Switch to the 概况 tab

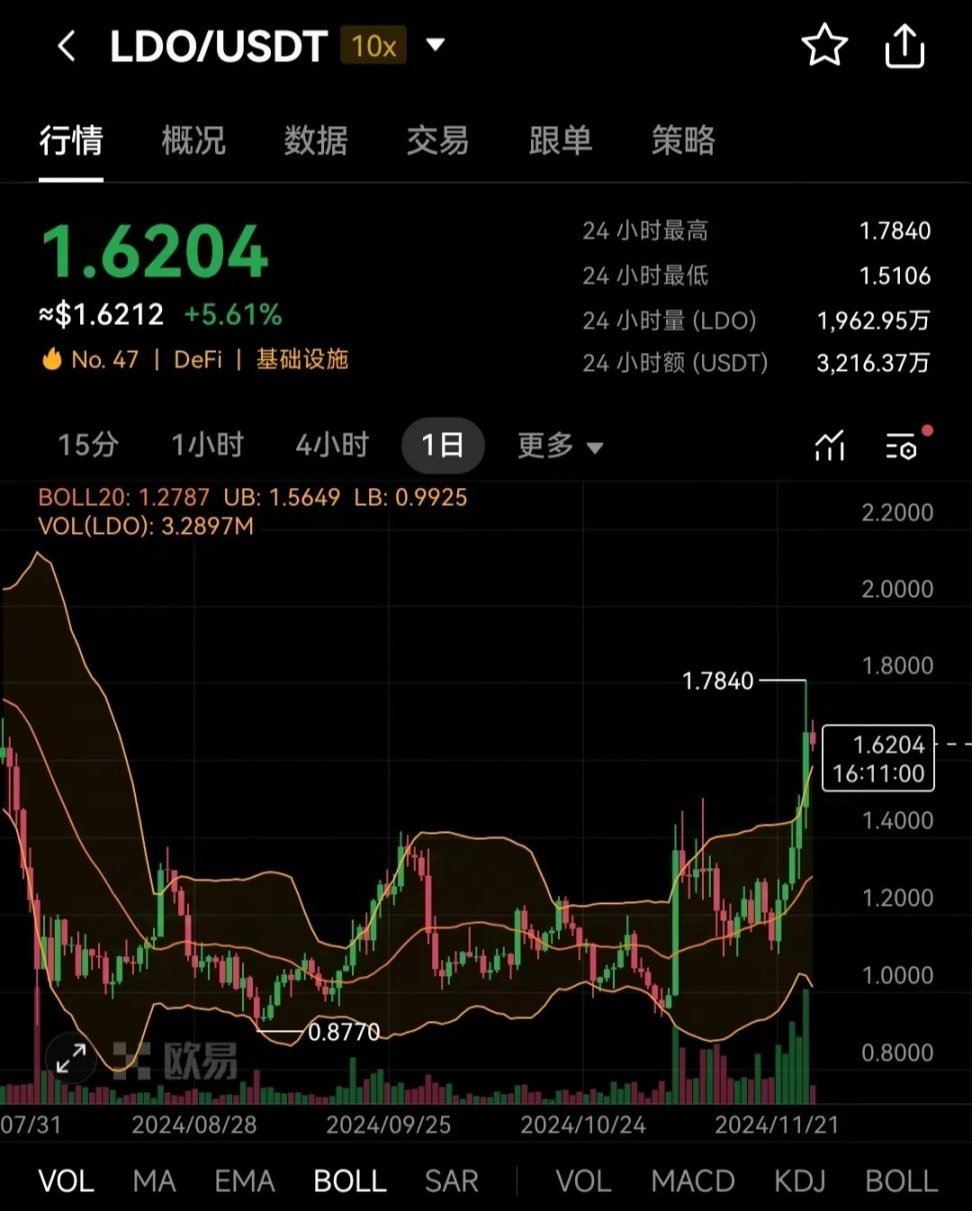pyautogui.click(x=194, y=141)
